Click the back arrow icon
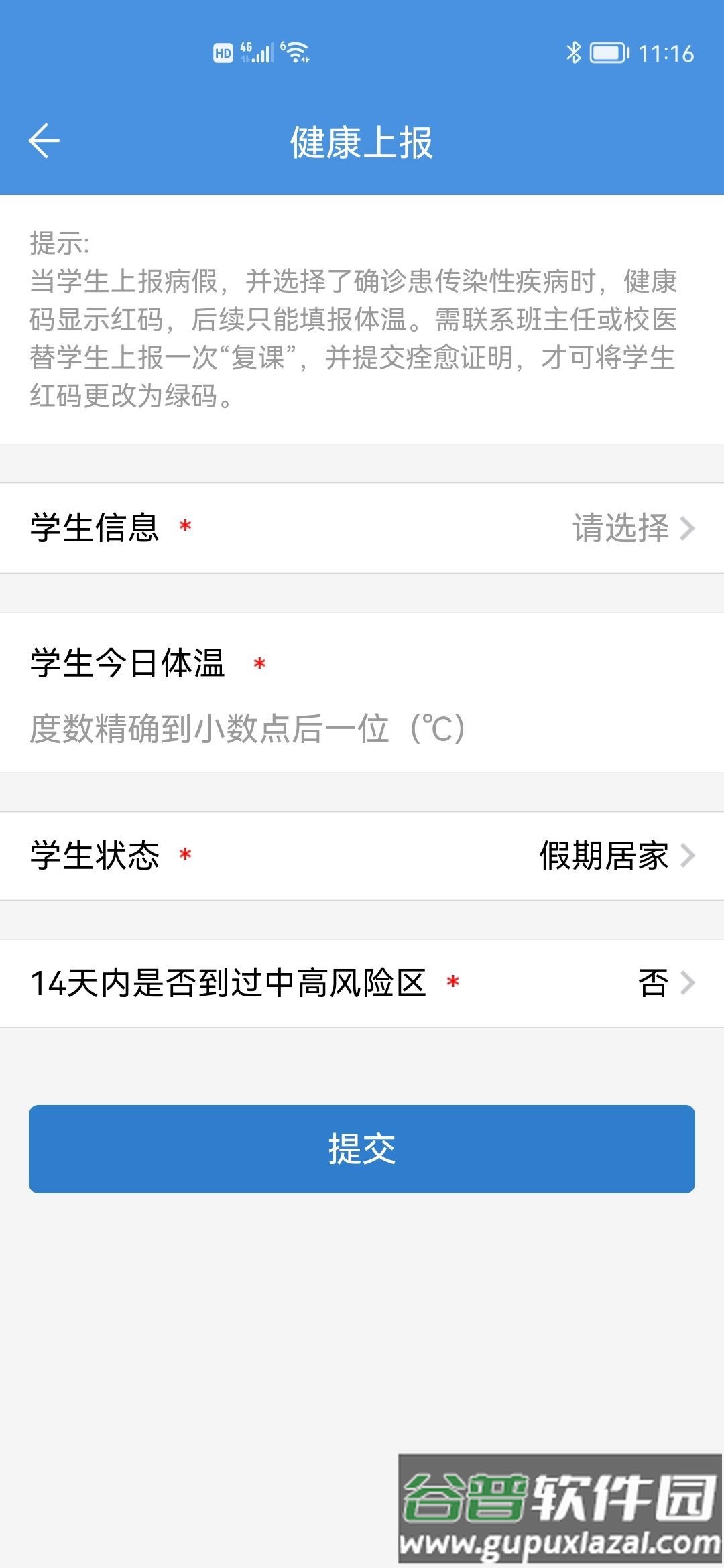This screenshot has height=1568, width=724. 44,141
